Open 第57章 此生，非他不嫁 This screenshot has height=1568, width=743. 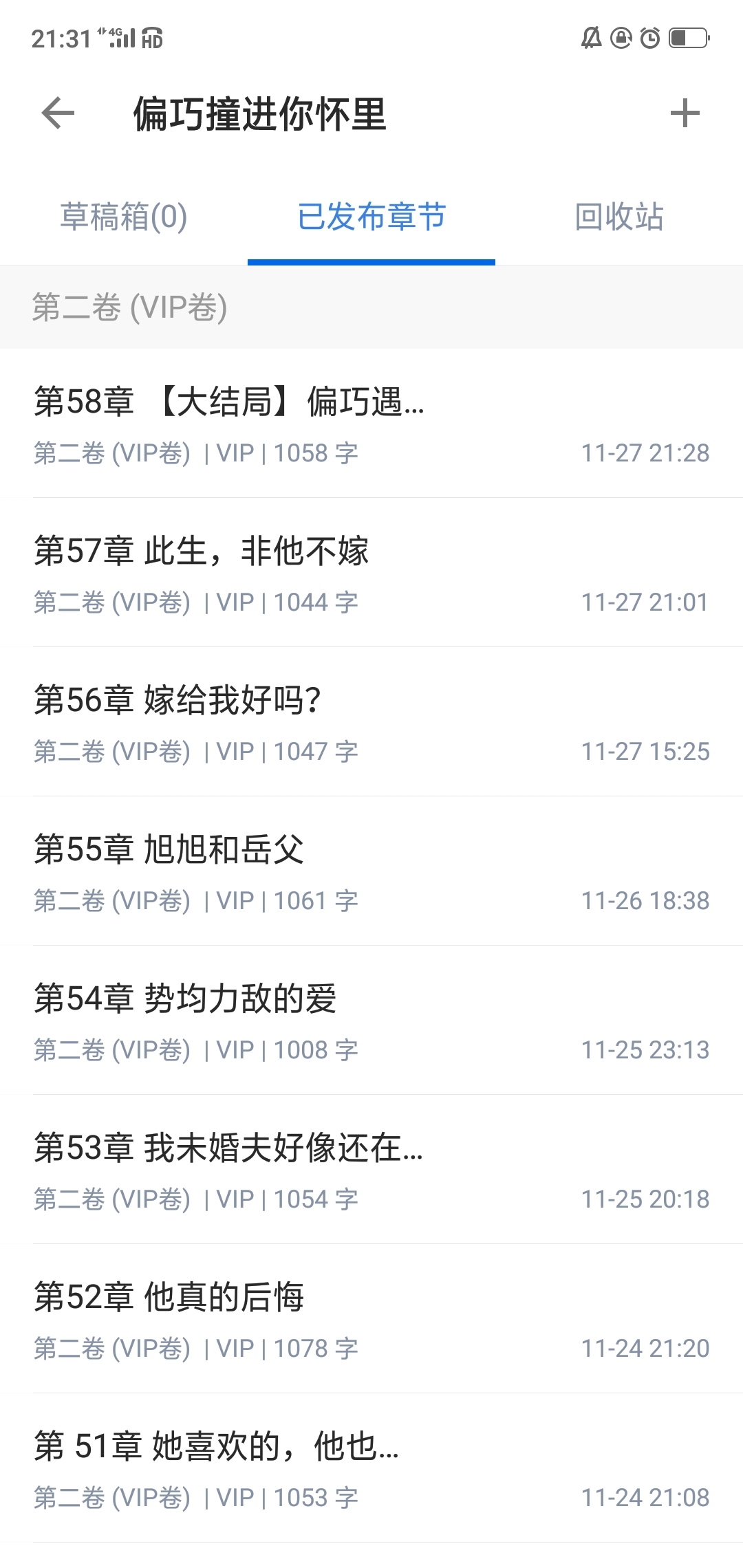(x=371, y=573)
